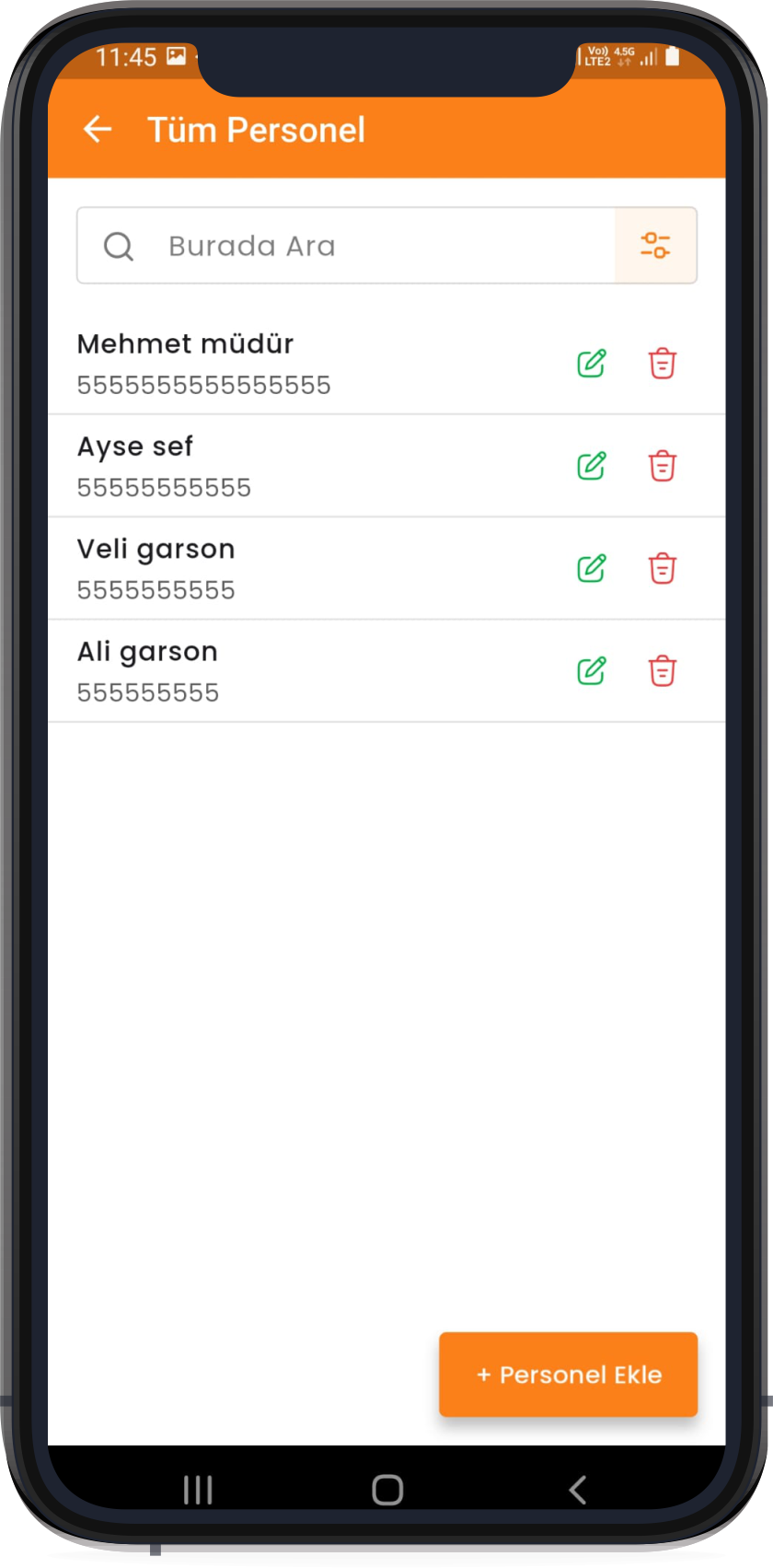The image size is (773, 1568).
Task: Edit Ali garson's entry
Action: [592, 671]
